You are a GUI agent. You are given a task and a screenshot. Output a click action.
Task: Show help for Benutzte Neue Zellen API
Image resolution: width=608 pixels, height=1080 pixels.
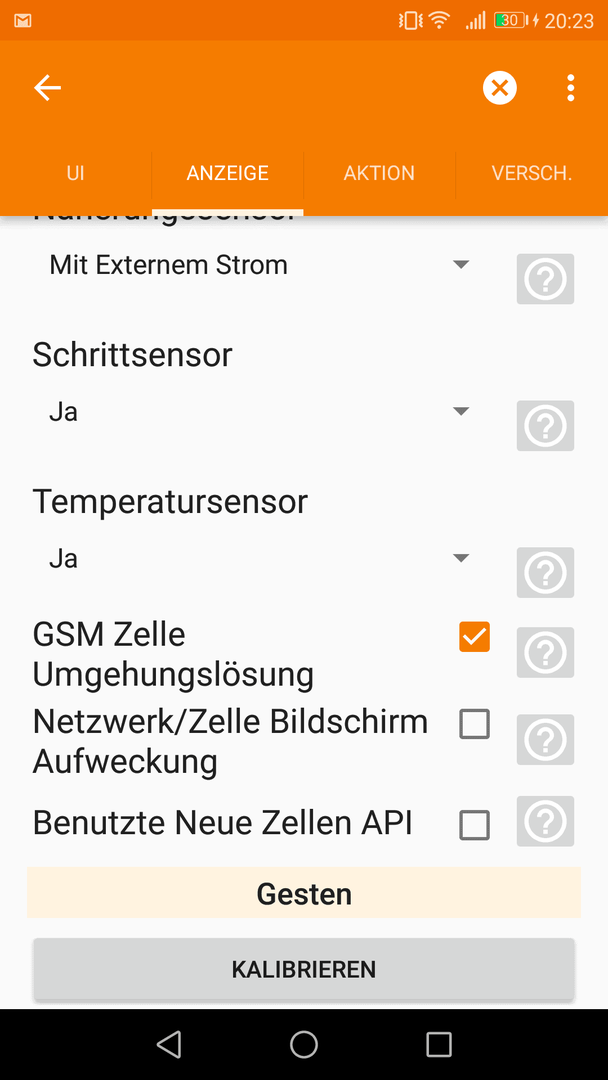pyautogui.click(x=545, y=821)
